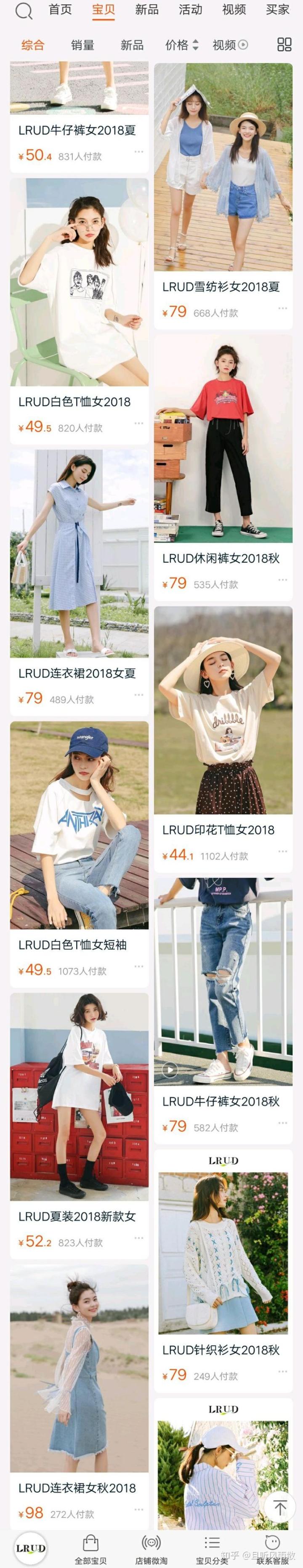Open 全部宝贝 in bottom bar
303x1568 pixels.
[90, 1550]
